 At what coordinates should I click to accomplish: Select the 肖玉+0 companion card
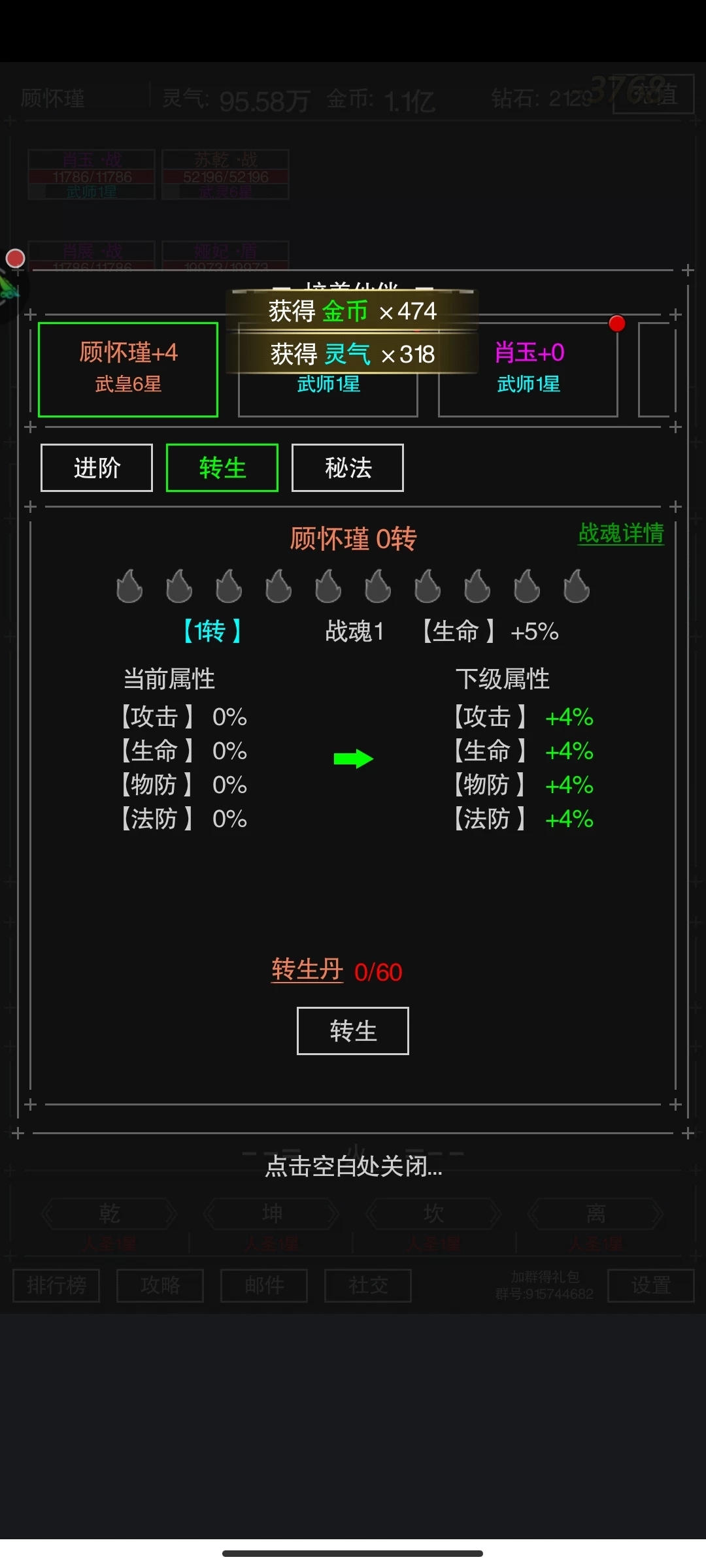pyautogui.click(x=528, y=370)
